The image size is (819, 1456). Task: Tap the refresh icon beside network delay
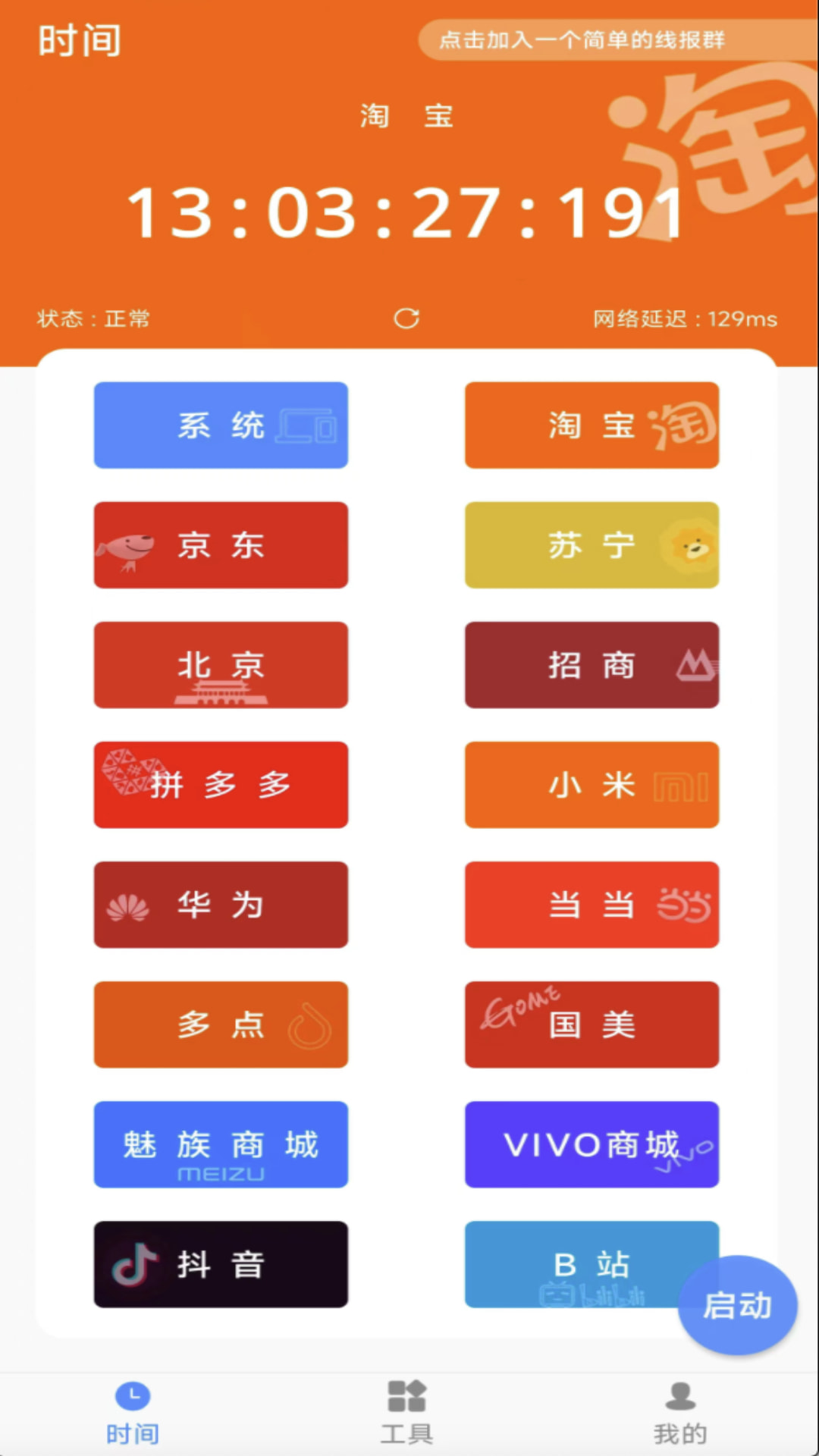click(x=406, y=318)
